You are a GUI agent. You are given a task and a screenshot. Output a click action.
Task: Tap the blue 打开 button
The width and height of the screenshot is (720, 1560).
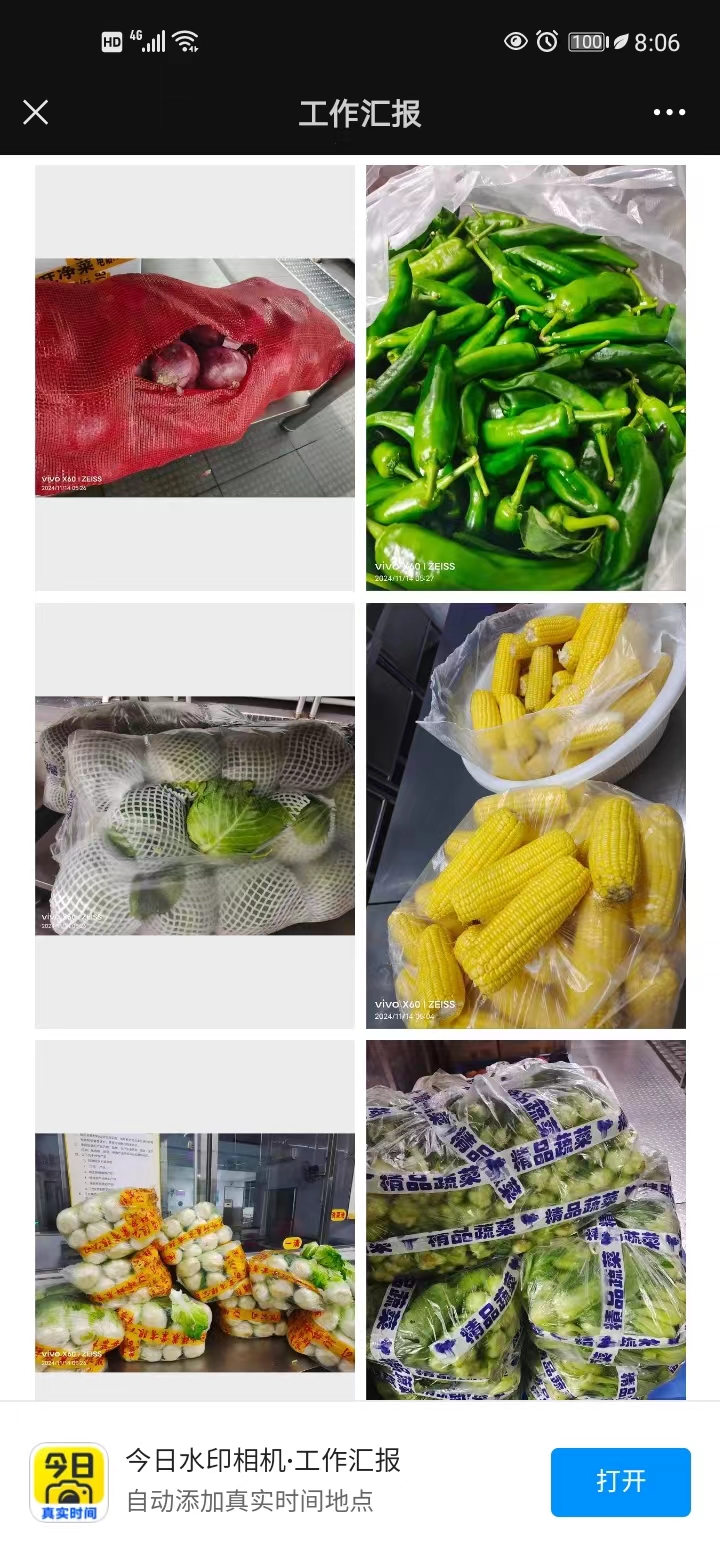point(620,1481)
